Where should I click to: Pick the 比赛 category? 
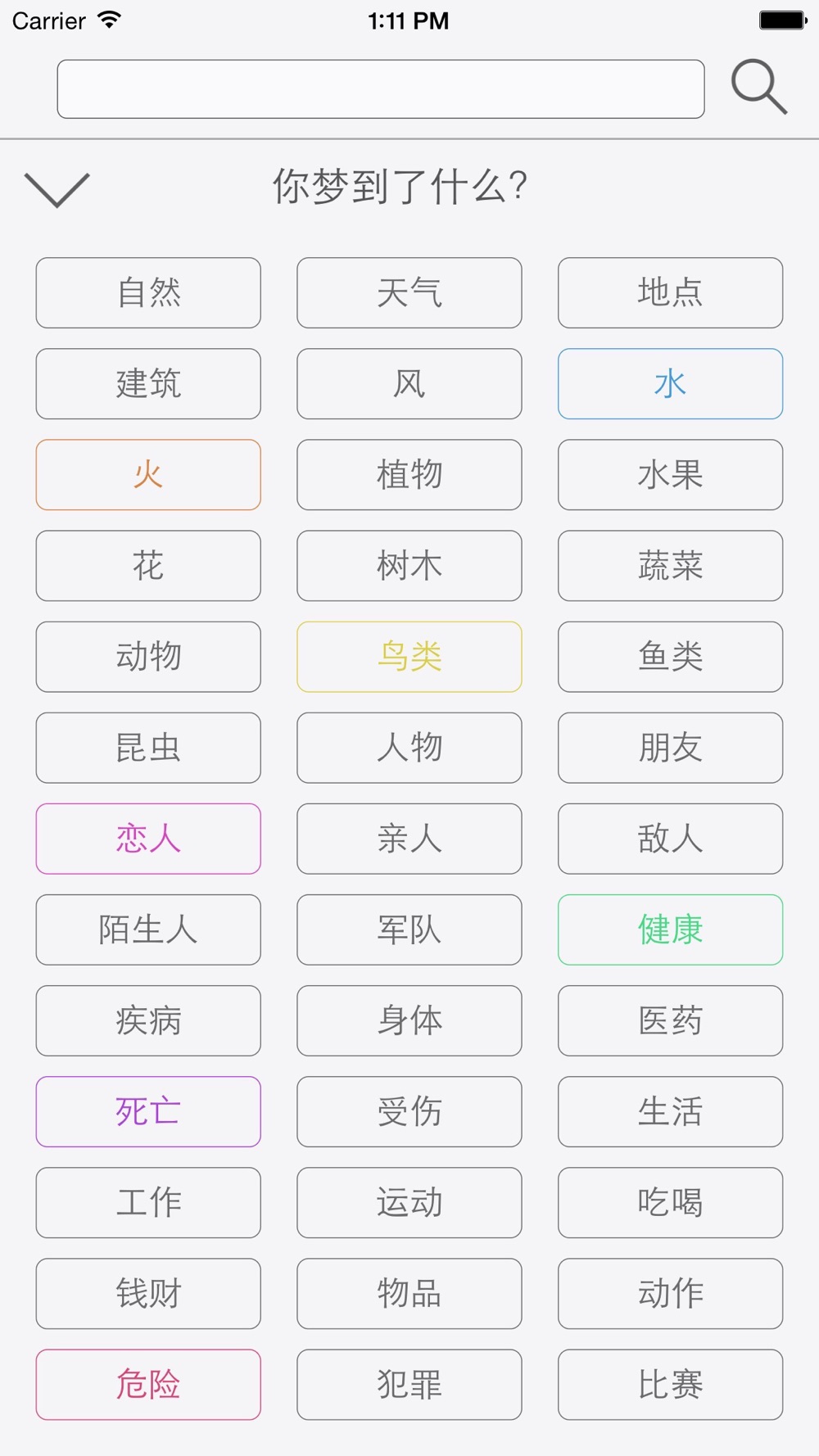coord(670,1385)
